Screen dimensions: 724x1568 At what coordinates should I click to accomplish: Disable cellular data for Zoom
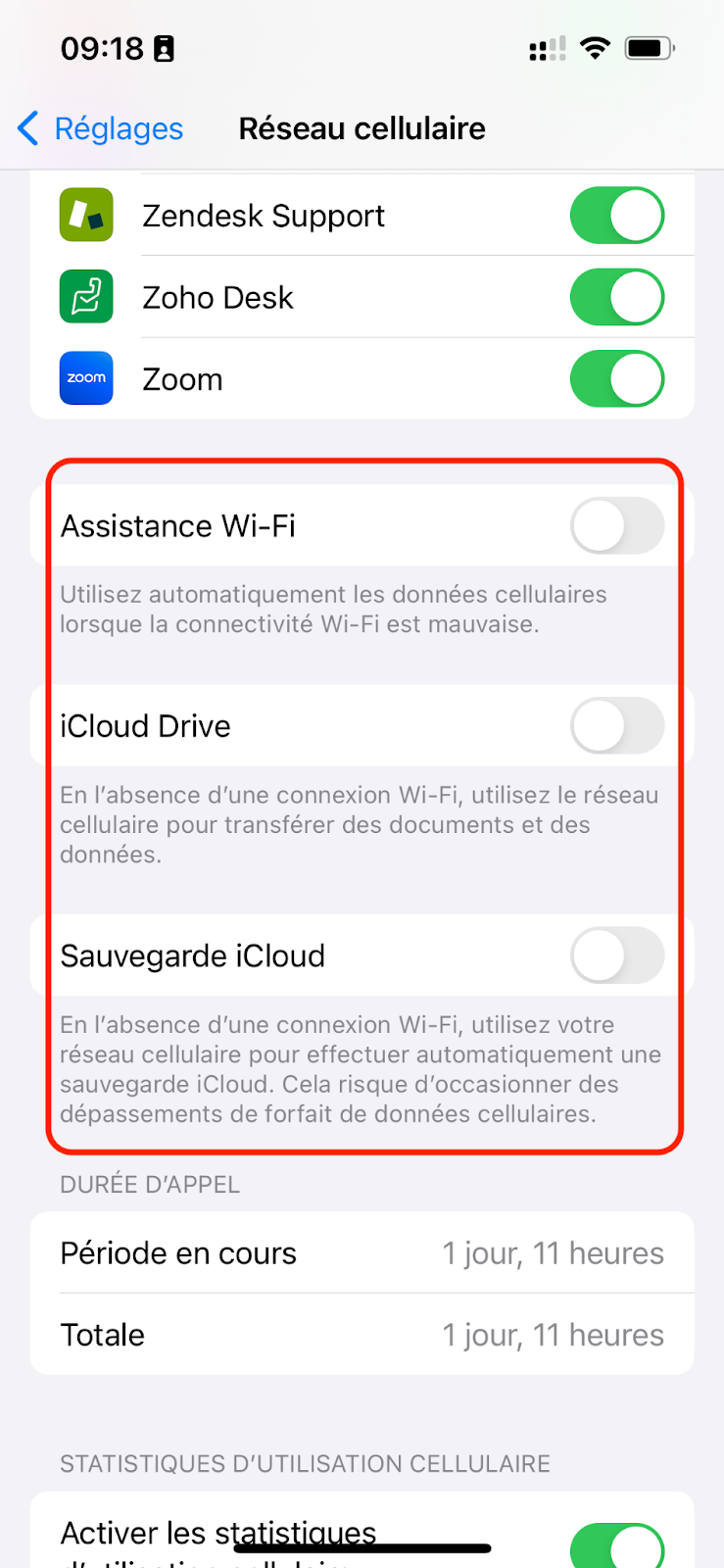pos(616,379)
